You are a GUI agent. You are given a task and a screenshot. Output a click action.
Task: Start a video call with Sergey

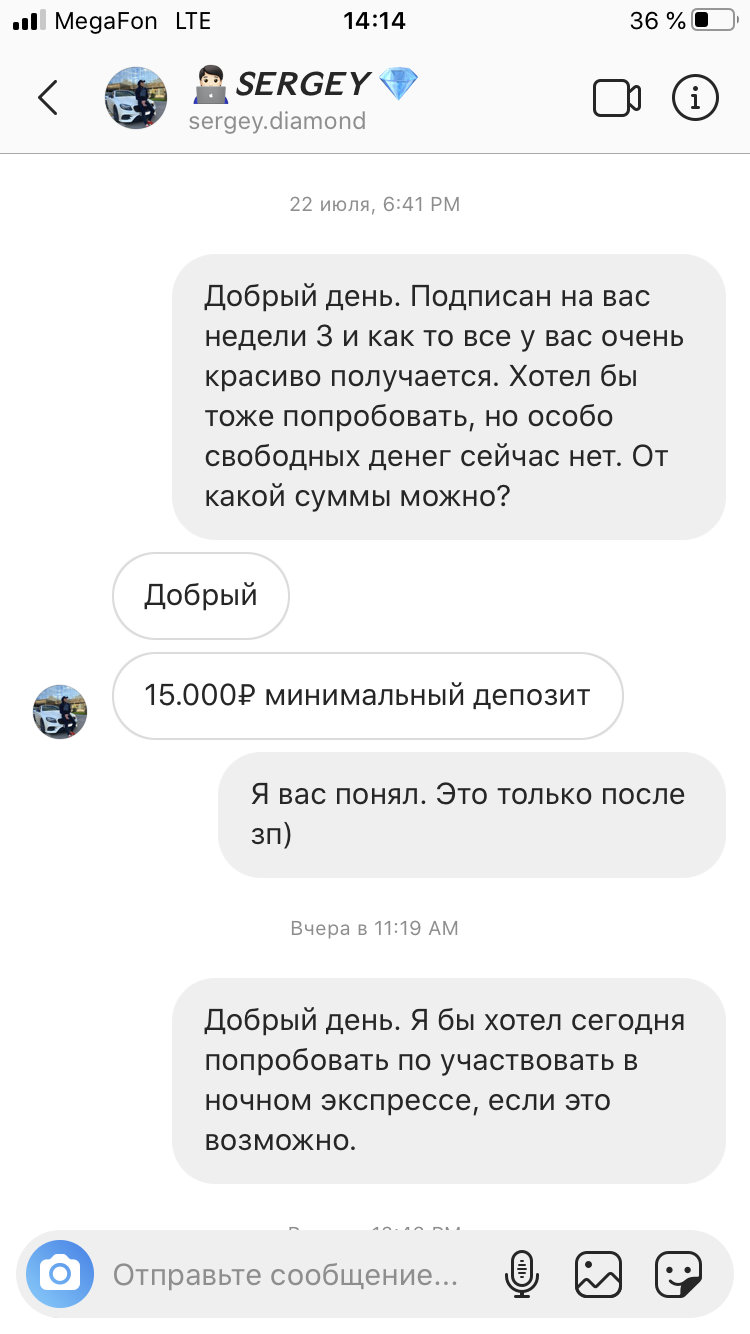[x=617, y=98]
